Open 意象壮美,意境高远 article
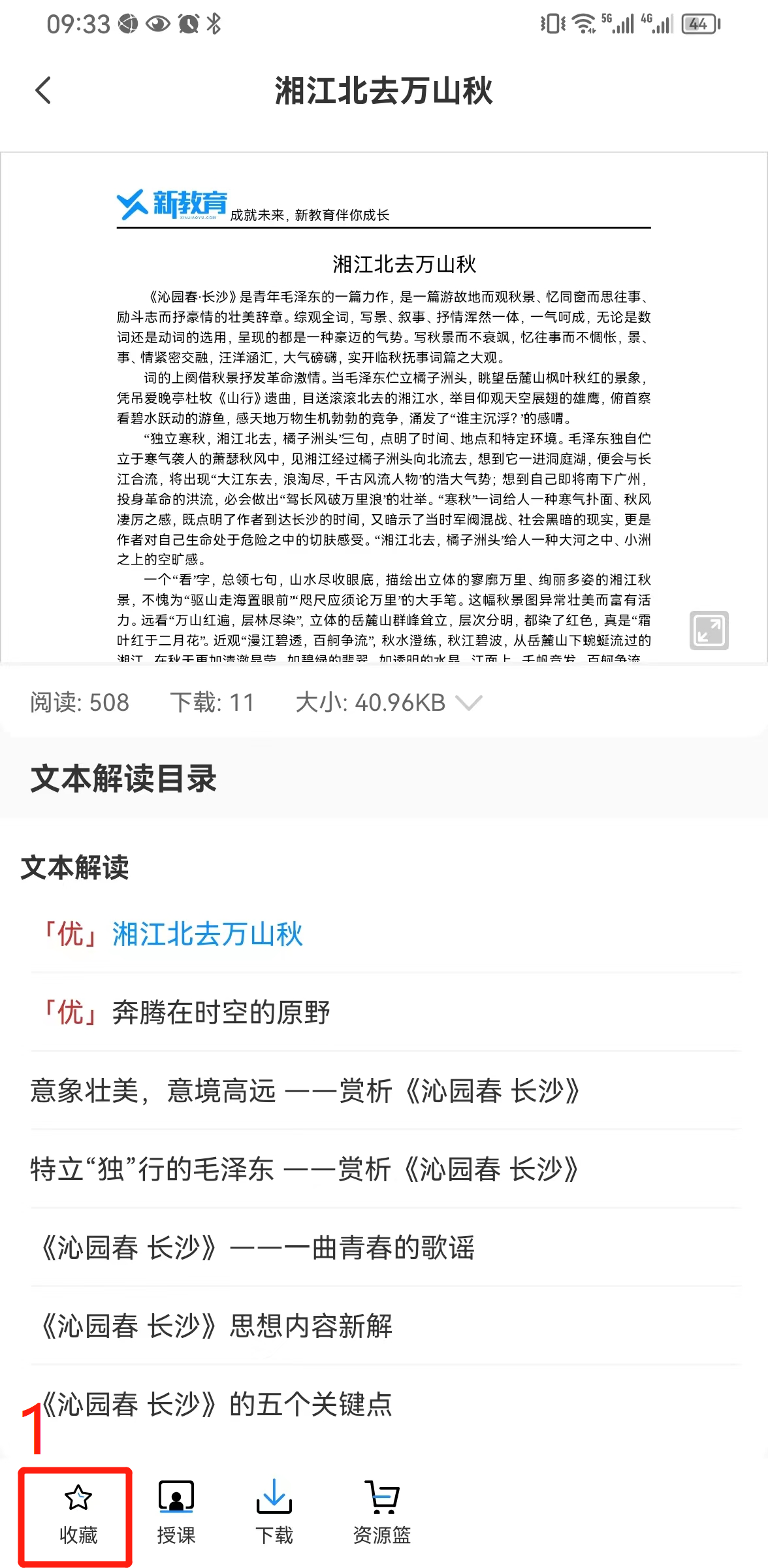This screenshot has width=768, height=1568. click(x=304, y=1091)
